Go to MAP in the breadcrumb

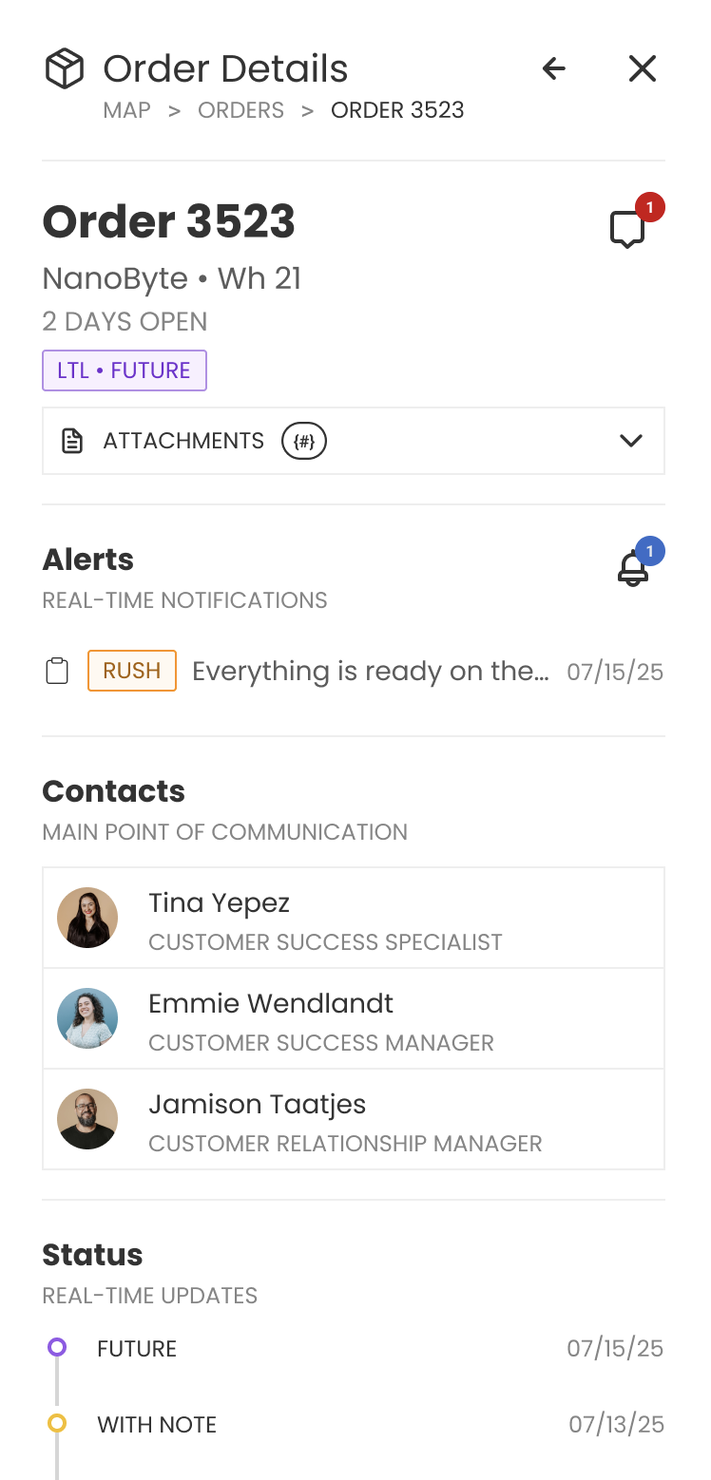tap(127, 110)
